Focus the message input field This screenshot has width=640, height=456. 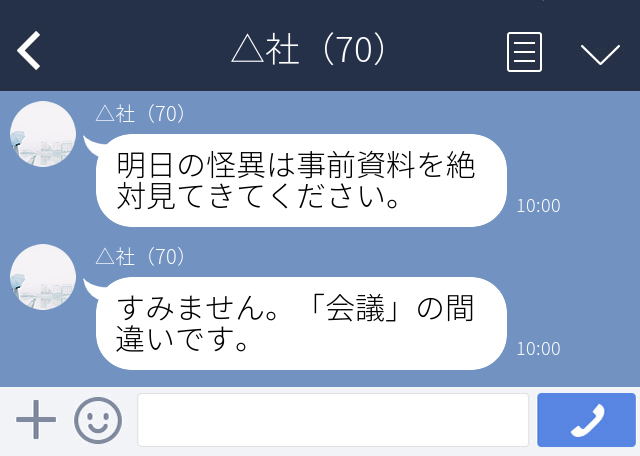pyautogui.click(x=332, y=420)
